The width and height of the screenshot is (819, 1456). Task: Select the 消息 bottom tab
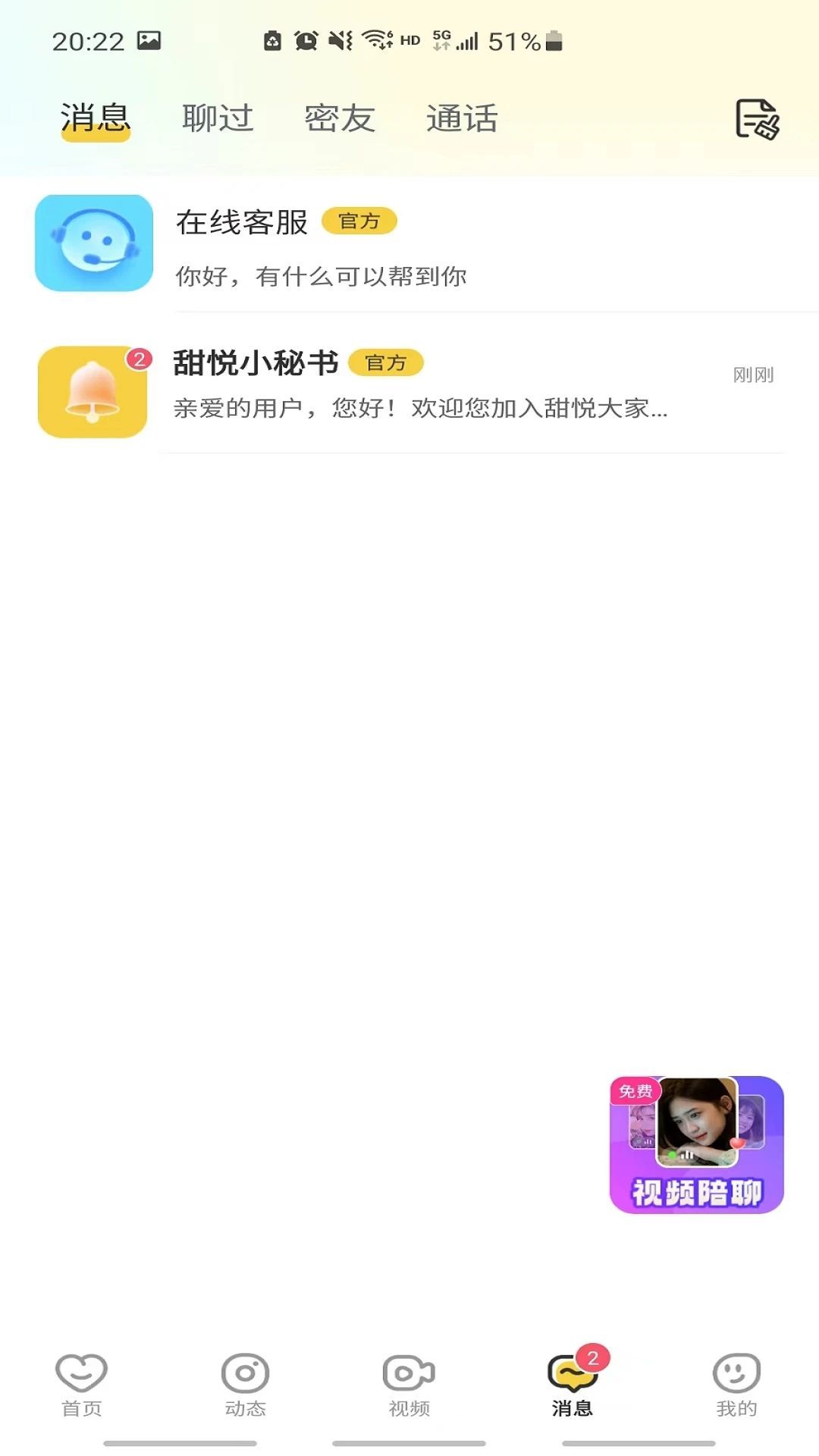click(x=573, y=1385)
